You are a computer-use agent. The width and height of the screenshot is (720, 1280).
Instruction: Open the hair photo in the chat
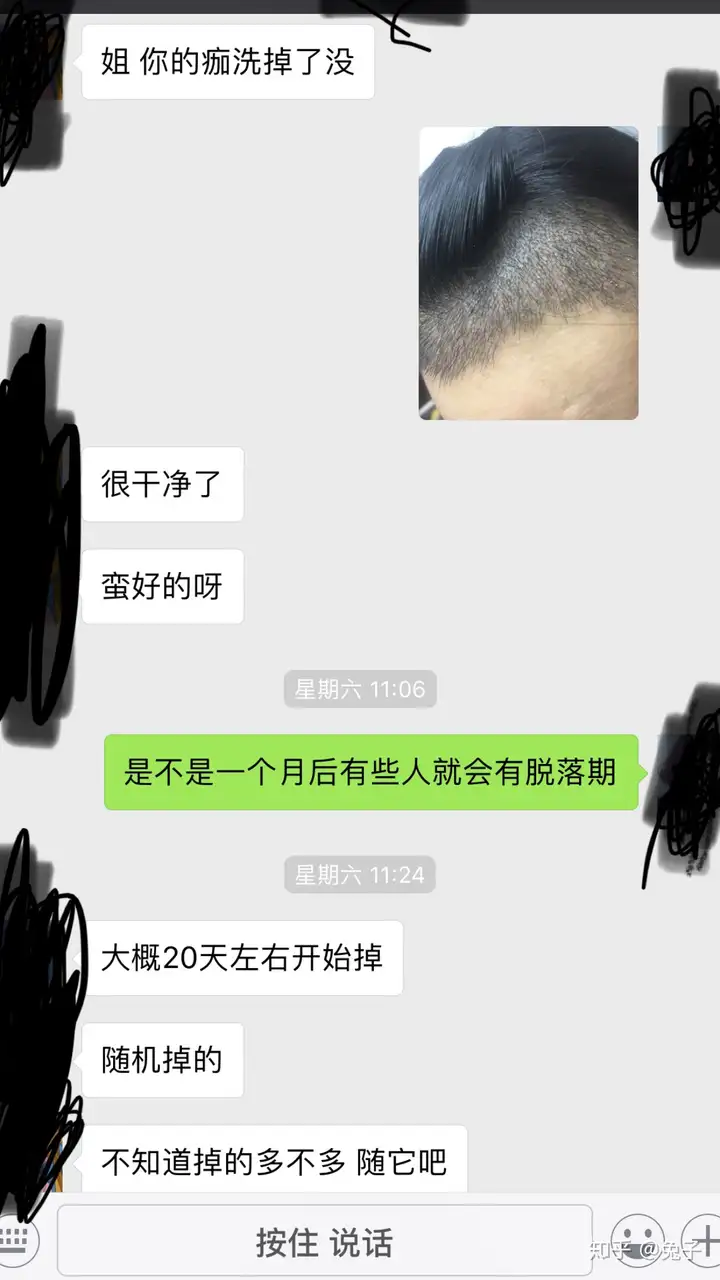tap(528, 272)
